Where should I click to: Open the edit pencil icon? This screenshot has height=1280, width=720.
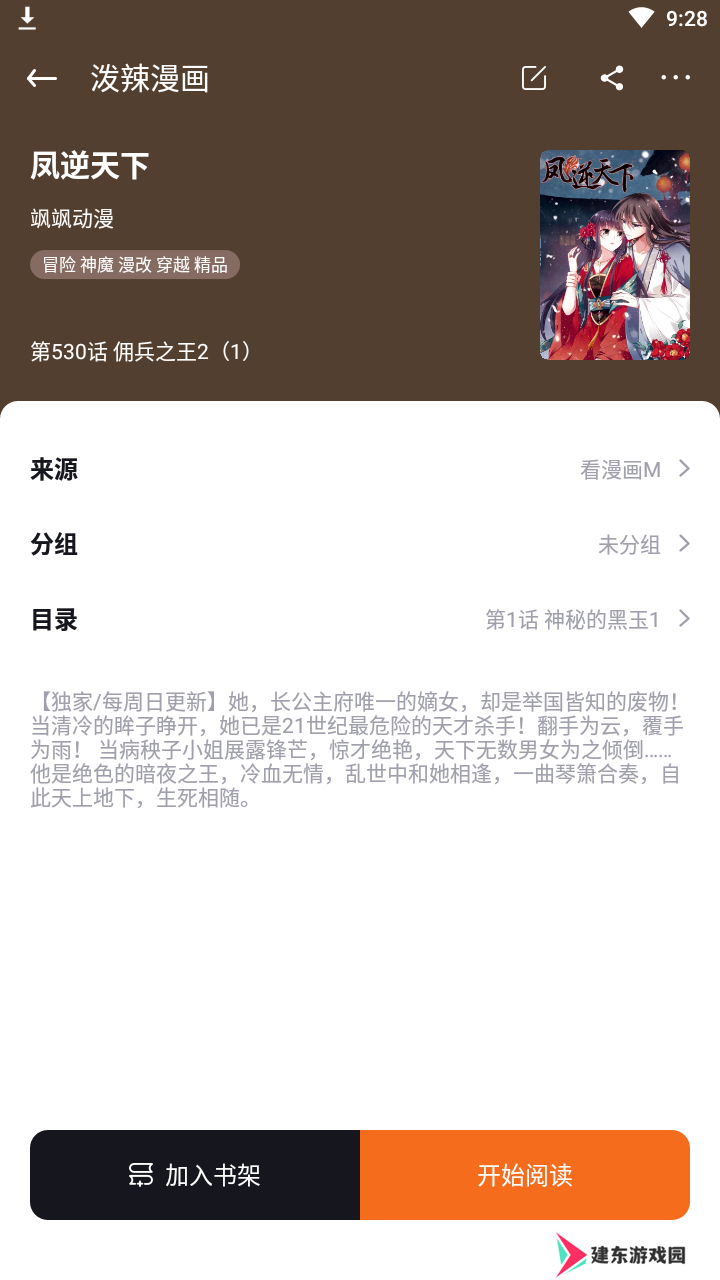pos(534,78)
